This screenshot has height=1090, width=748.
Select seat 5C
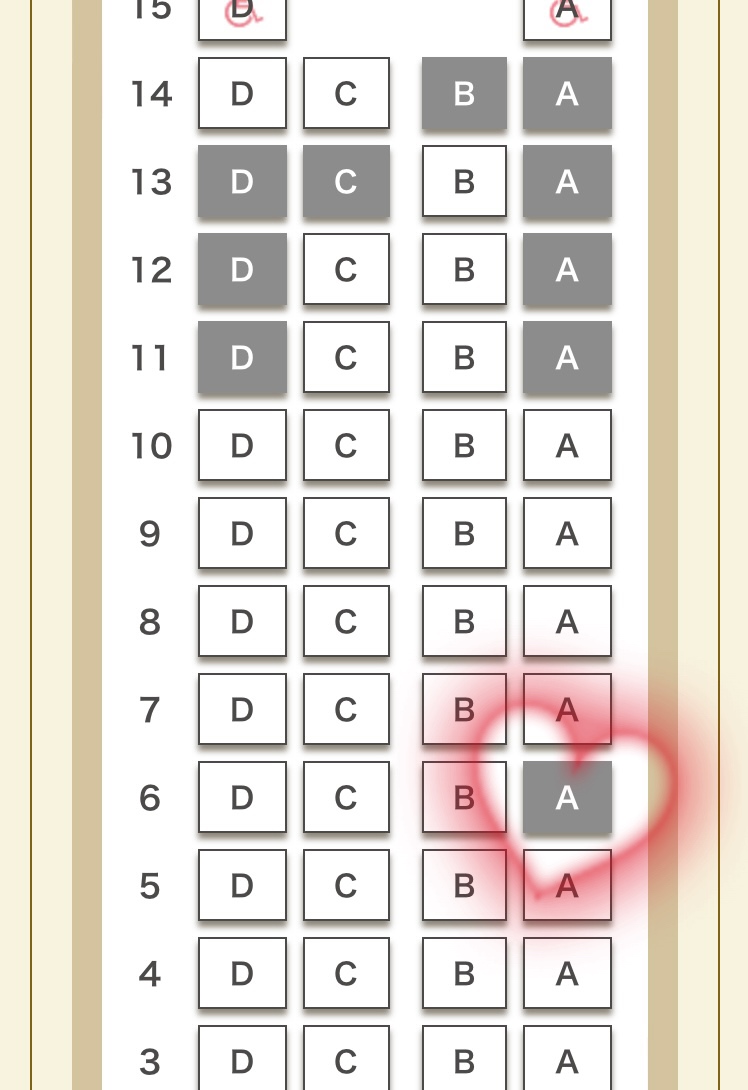[x=346, y=885]
